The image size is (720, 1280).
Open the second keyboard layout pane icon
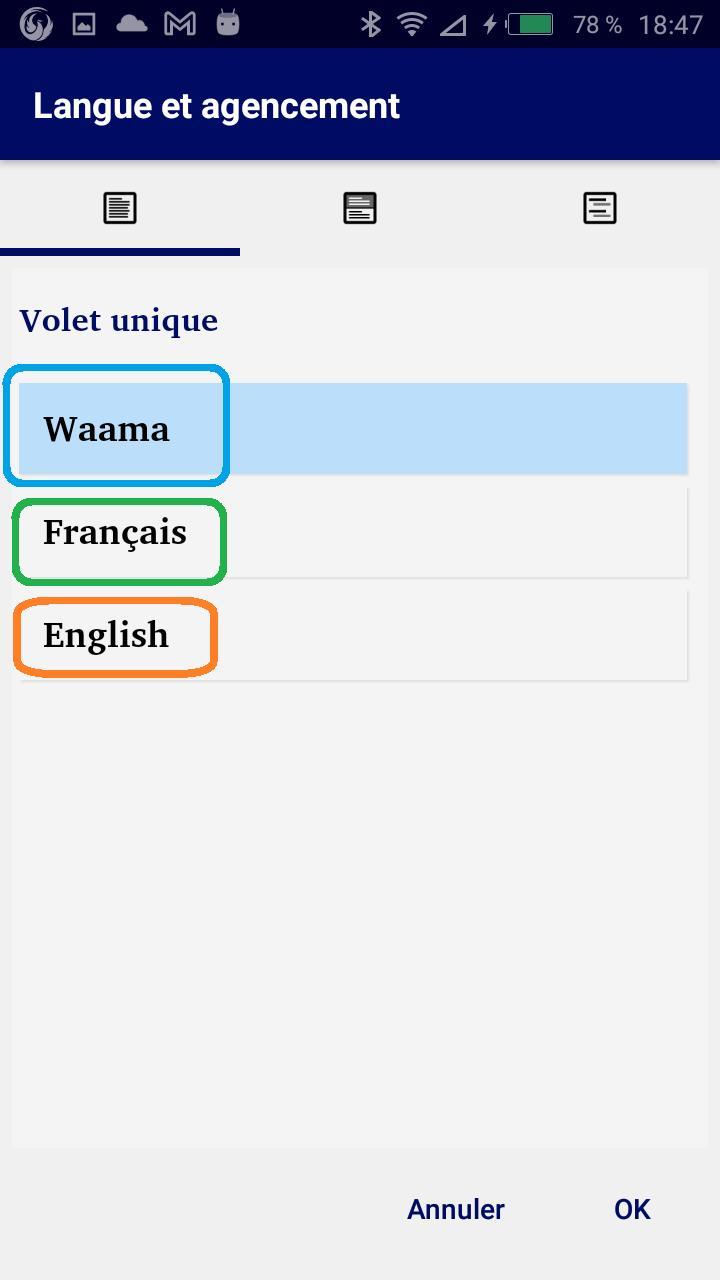pyautogui.click(x=359, y=207)
